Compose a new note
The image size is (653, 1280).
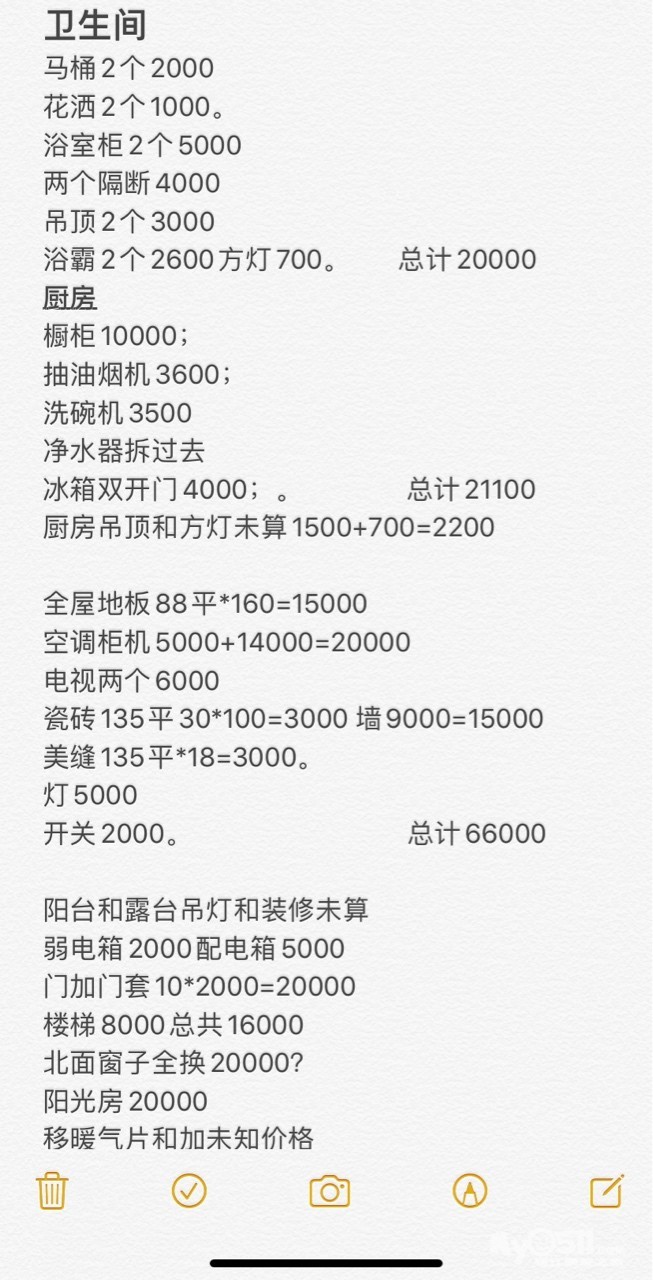(x=607, y=1190)
